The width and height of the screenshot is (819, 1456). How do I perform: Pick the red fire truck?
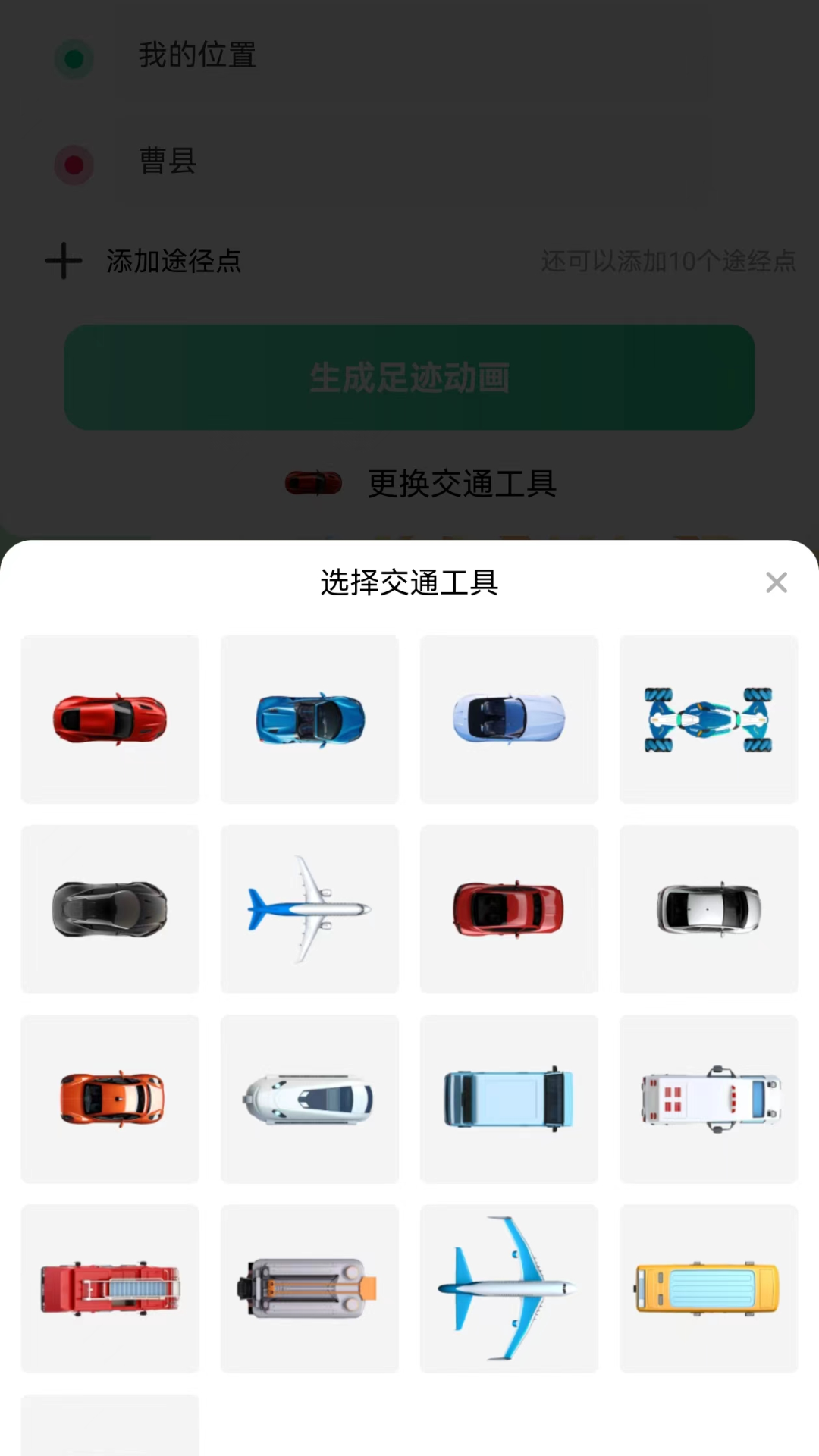[110, 1288]
